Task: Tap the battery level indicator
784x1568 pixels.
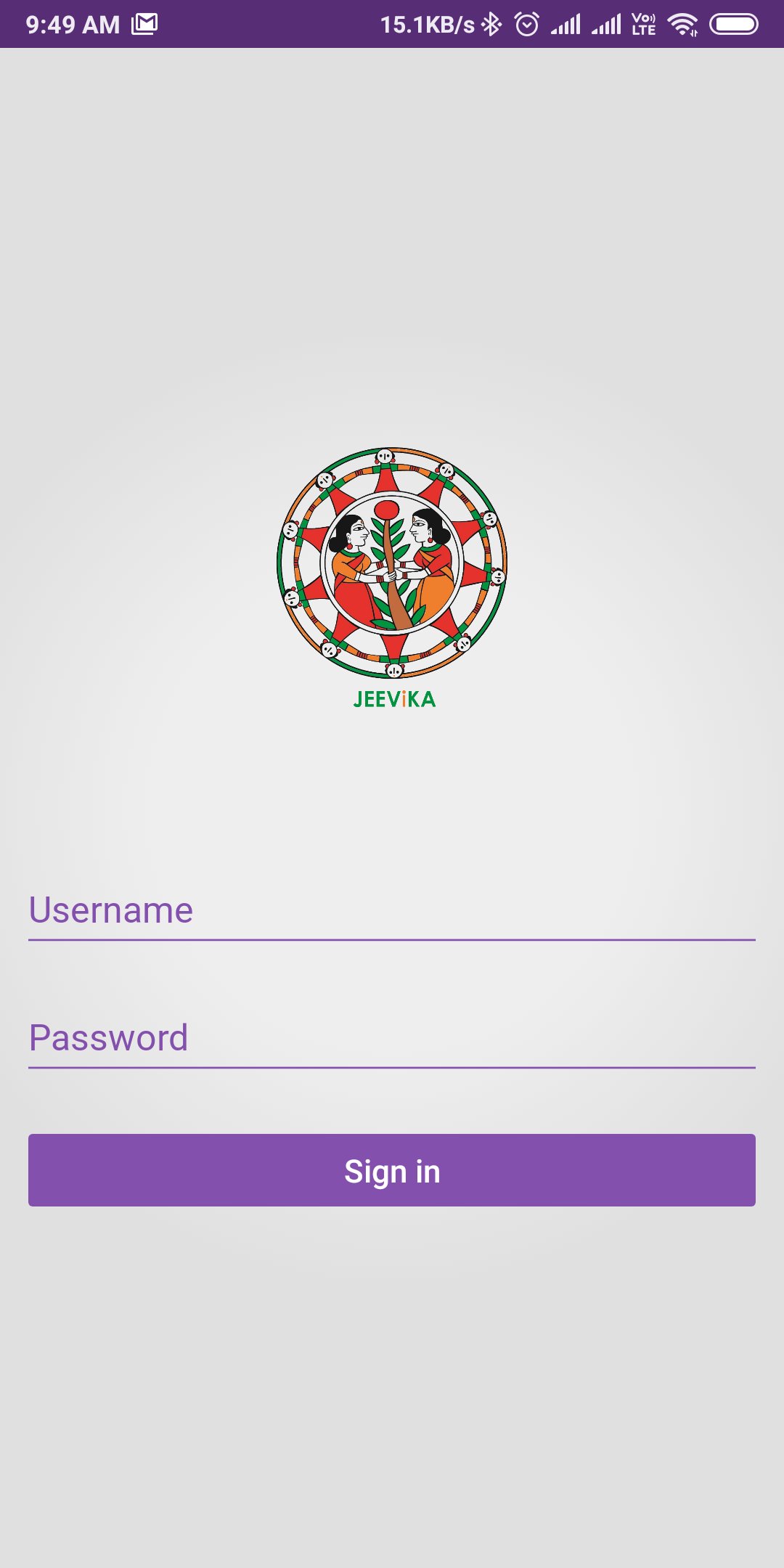Action: (735, 24)
